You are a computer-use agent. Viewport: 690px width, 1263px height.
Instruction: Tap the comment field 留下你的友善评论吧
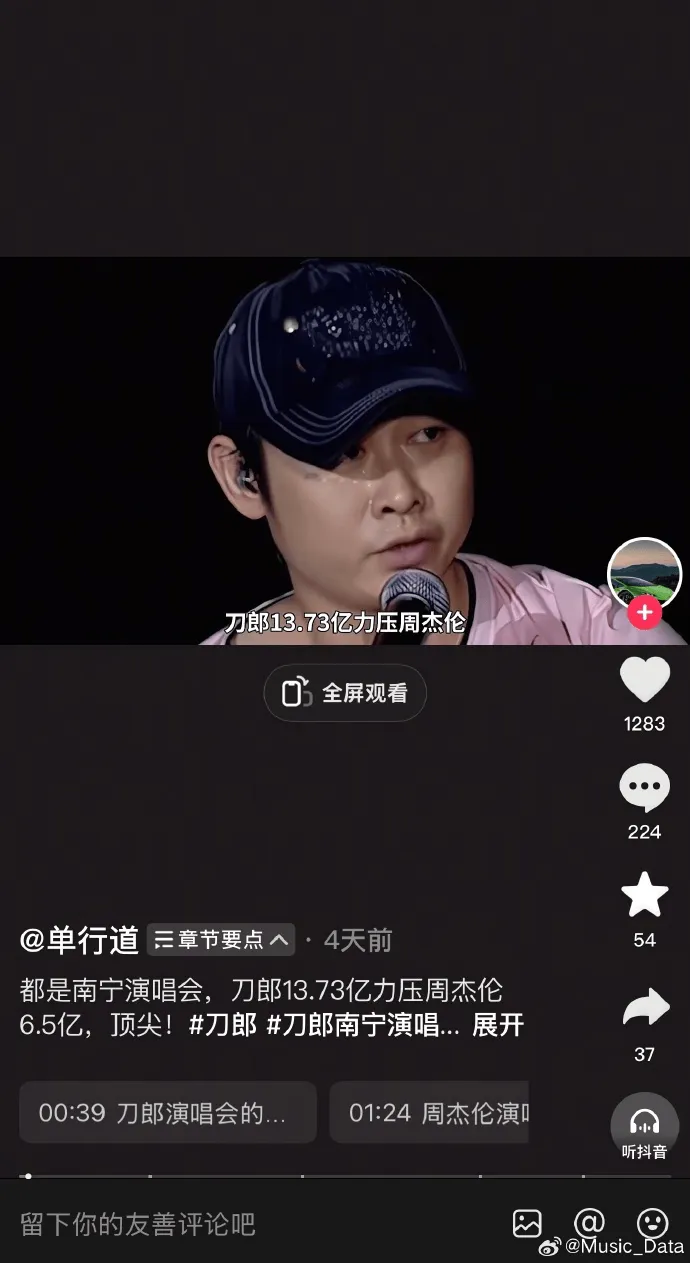coord(138,1224)
